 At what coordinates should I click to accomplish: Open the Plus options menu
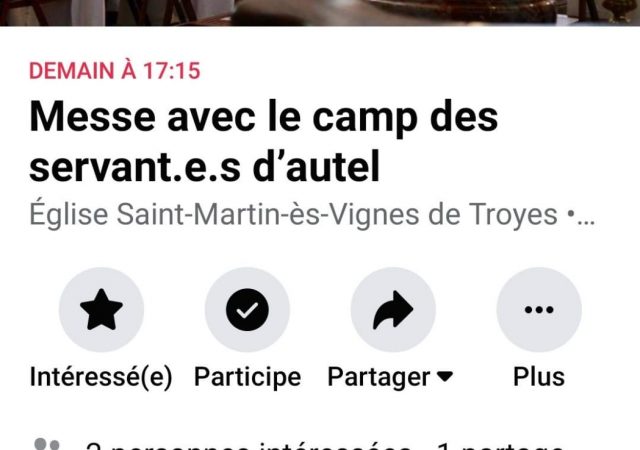tap(539, 311)
